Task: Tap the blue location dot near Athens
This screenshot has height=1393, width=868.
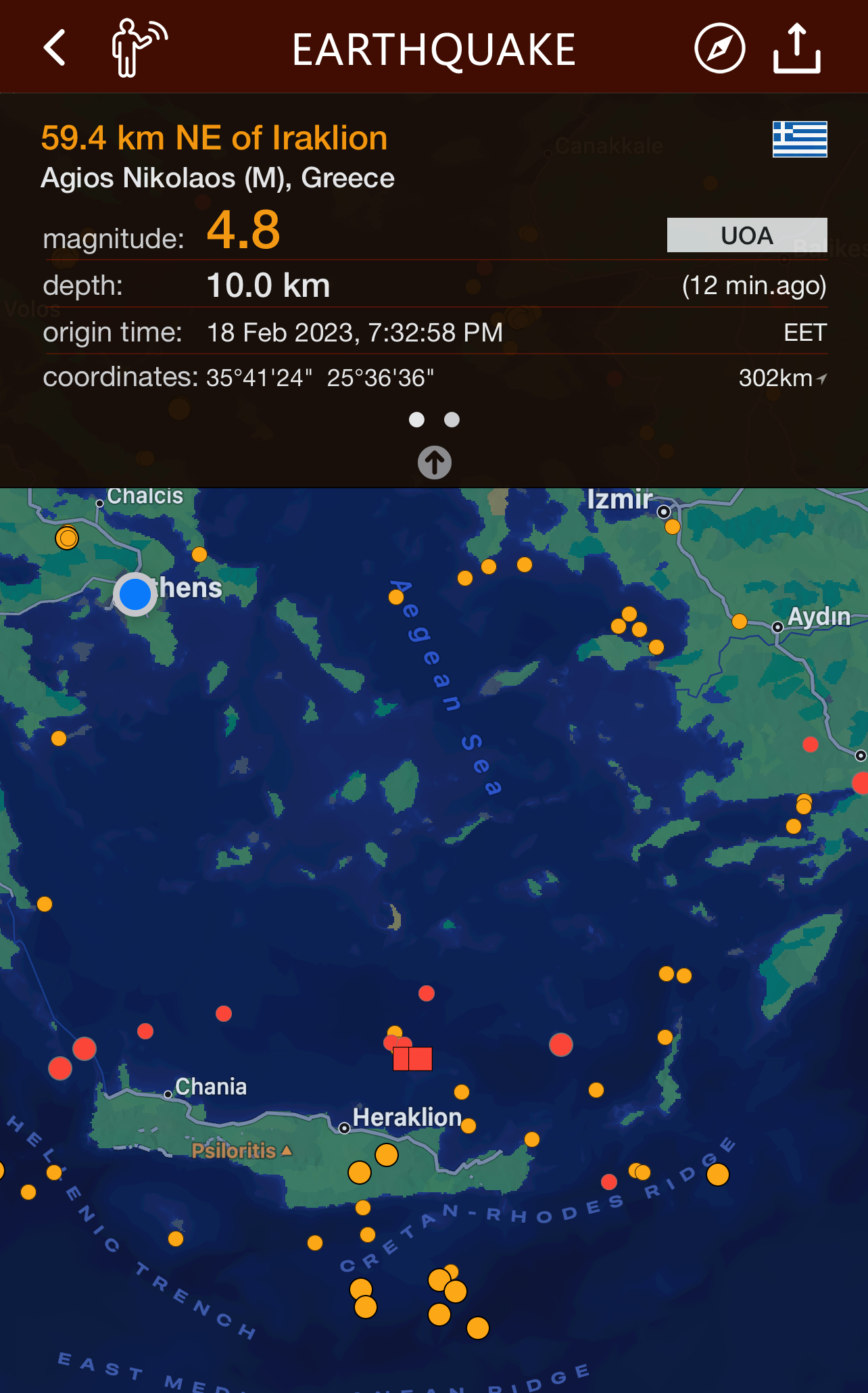Action: 135,594
